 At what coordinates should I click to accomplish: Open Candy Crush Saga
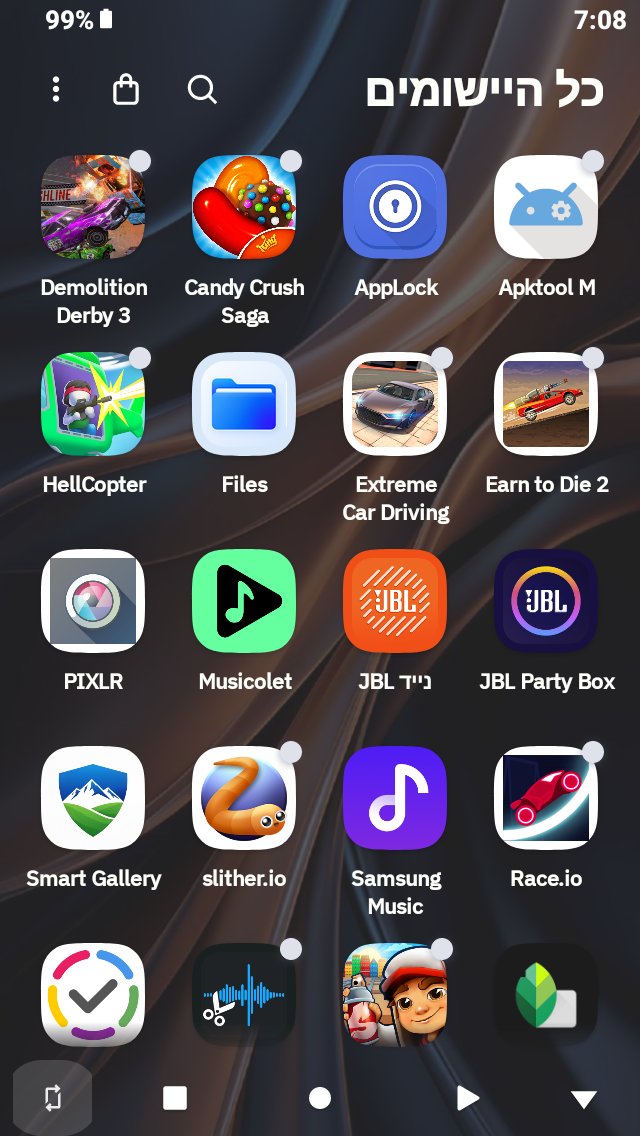(x=244, y=207)
